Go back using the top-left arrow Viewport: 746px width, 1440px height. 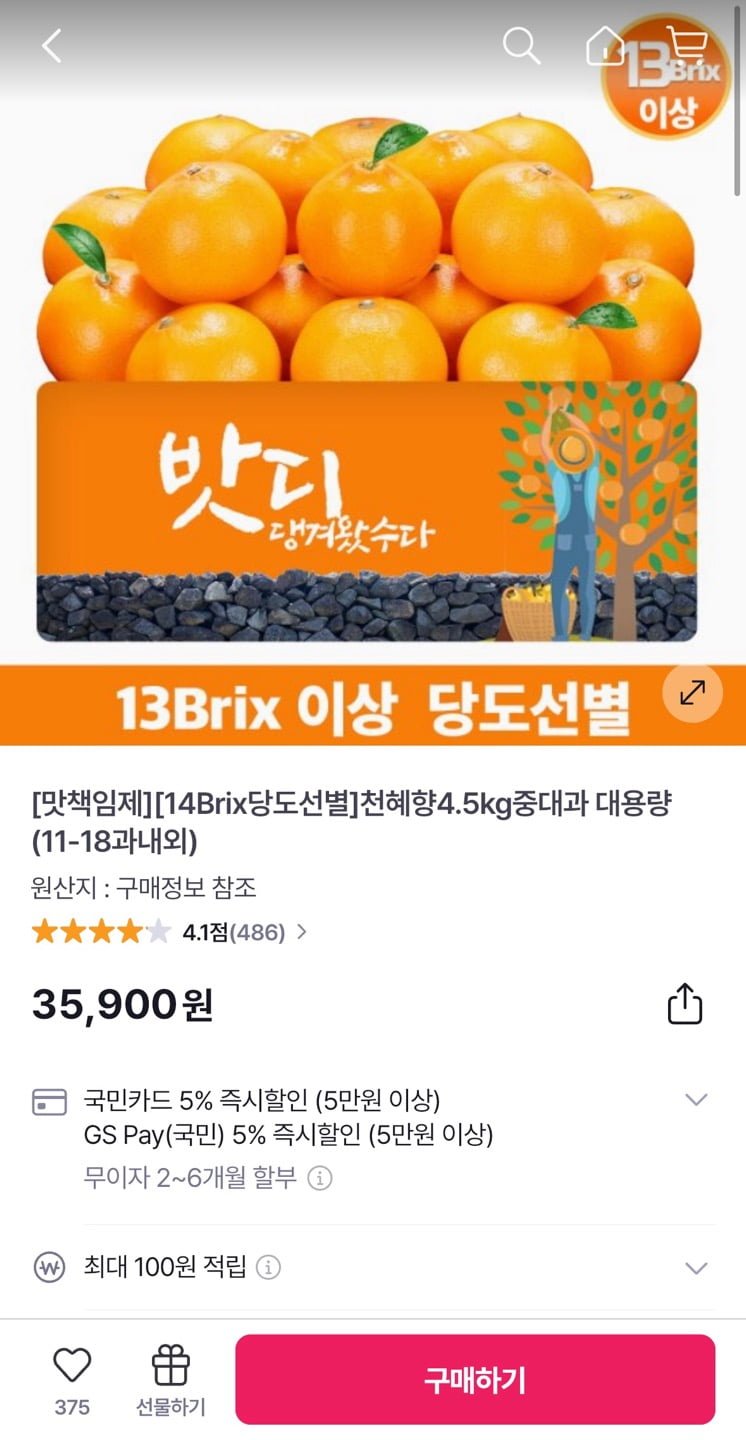[x=52, y=46]
